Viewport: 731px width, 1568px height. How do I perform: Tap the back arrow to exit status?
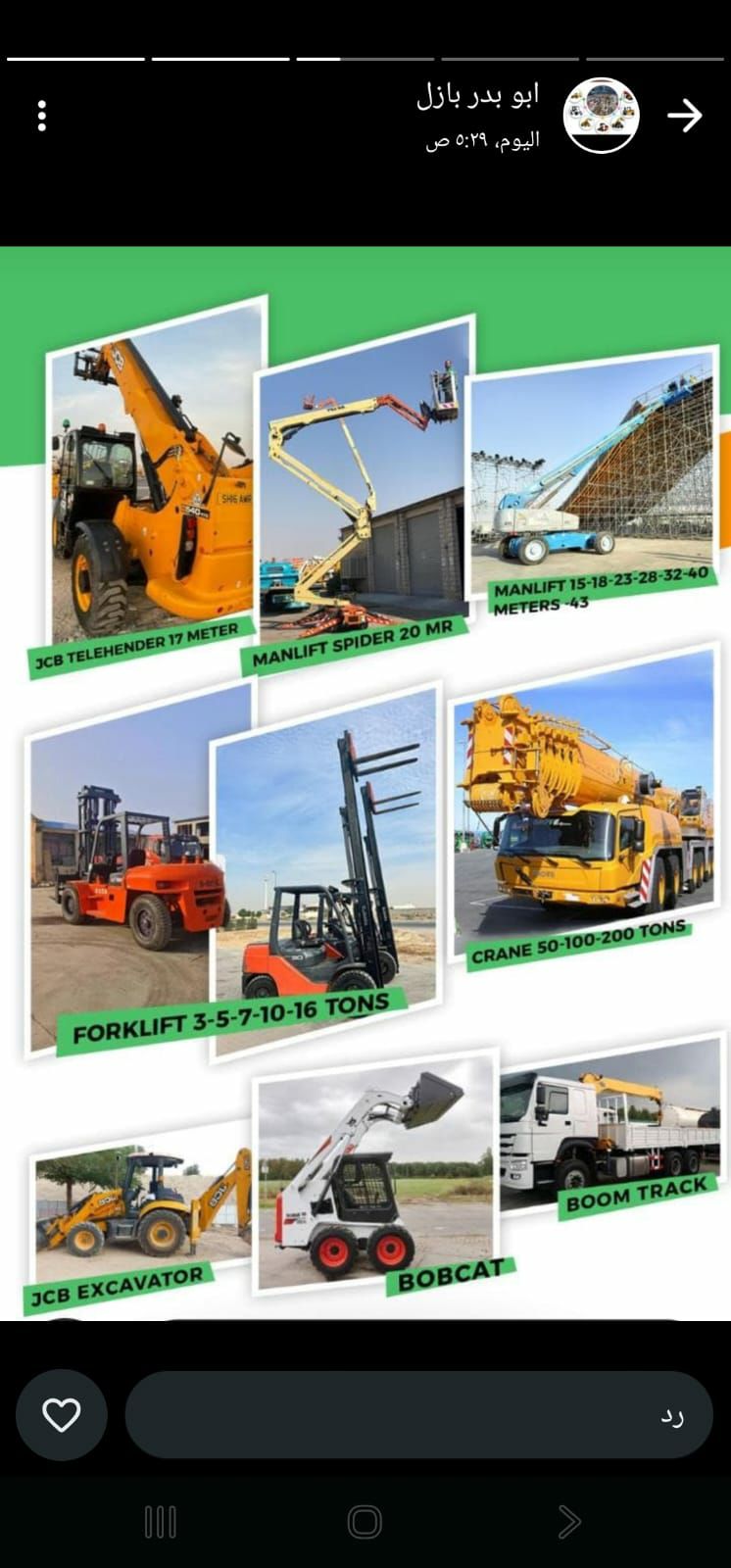pyautogui.click(x=685, y=116)
